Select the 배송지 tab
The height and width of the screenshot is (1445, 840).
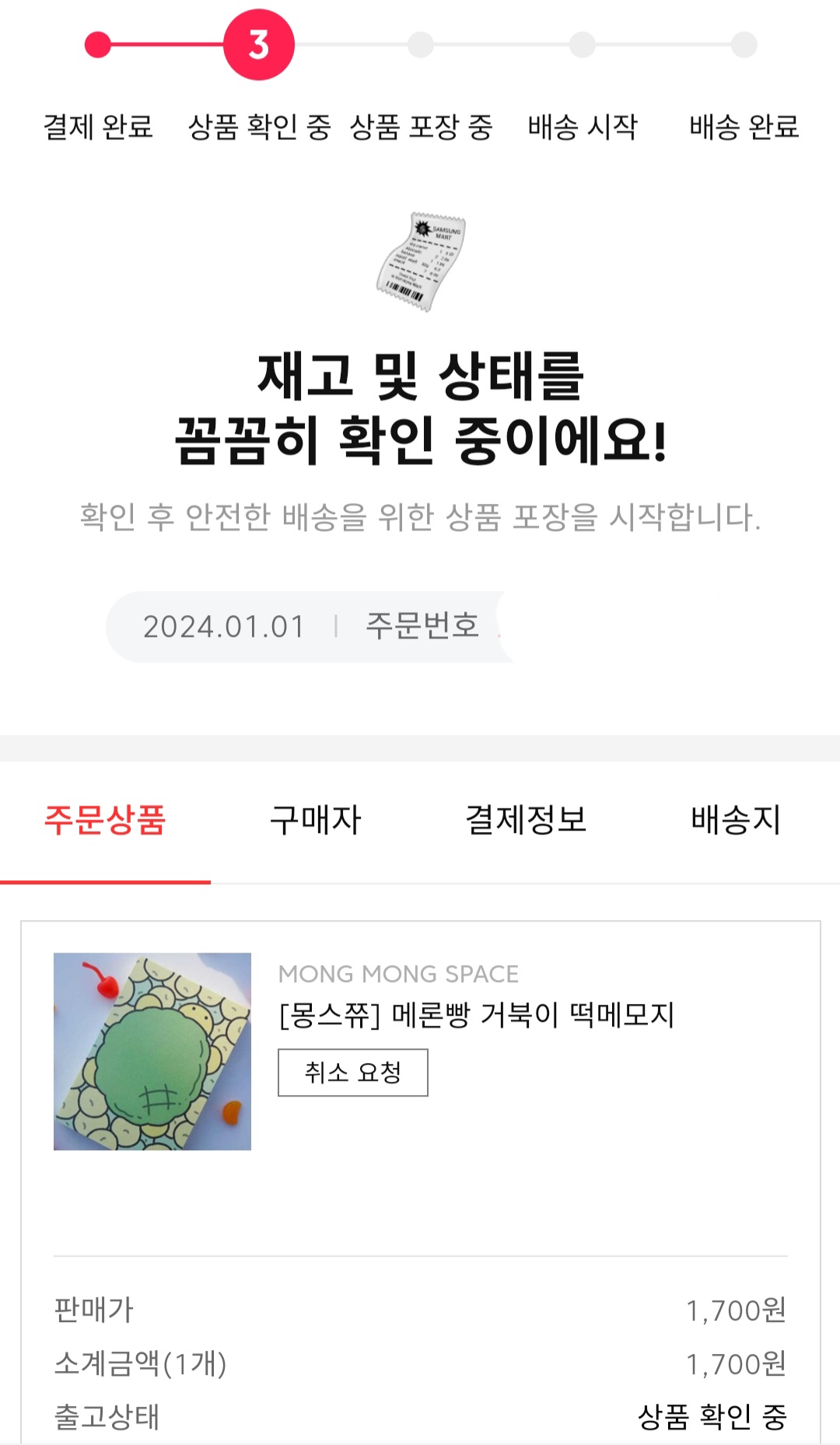click(x=735, y=820)
